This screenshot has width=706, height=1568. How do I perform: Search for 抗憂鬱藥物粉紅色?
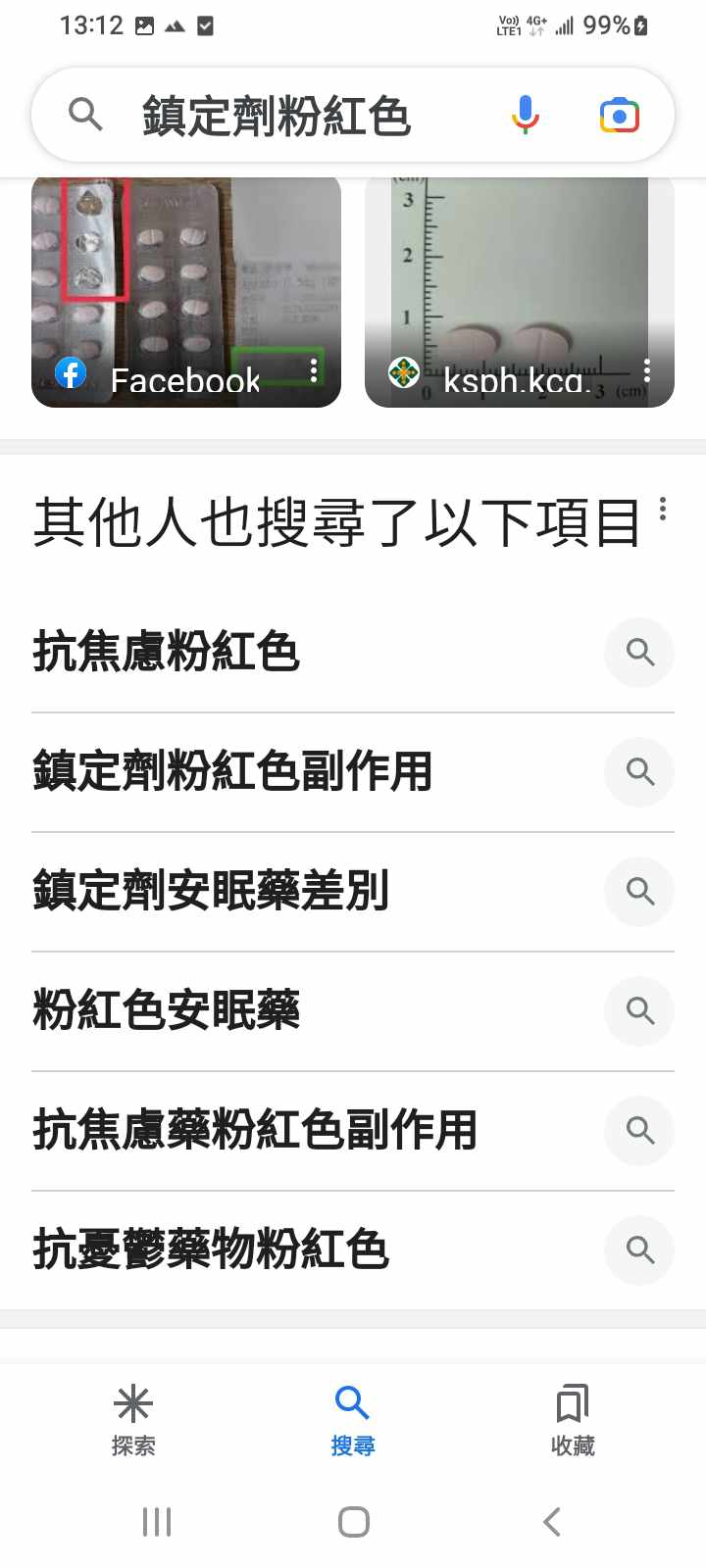pos(212,1250)
